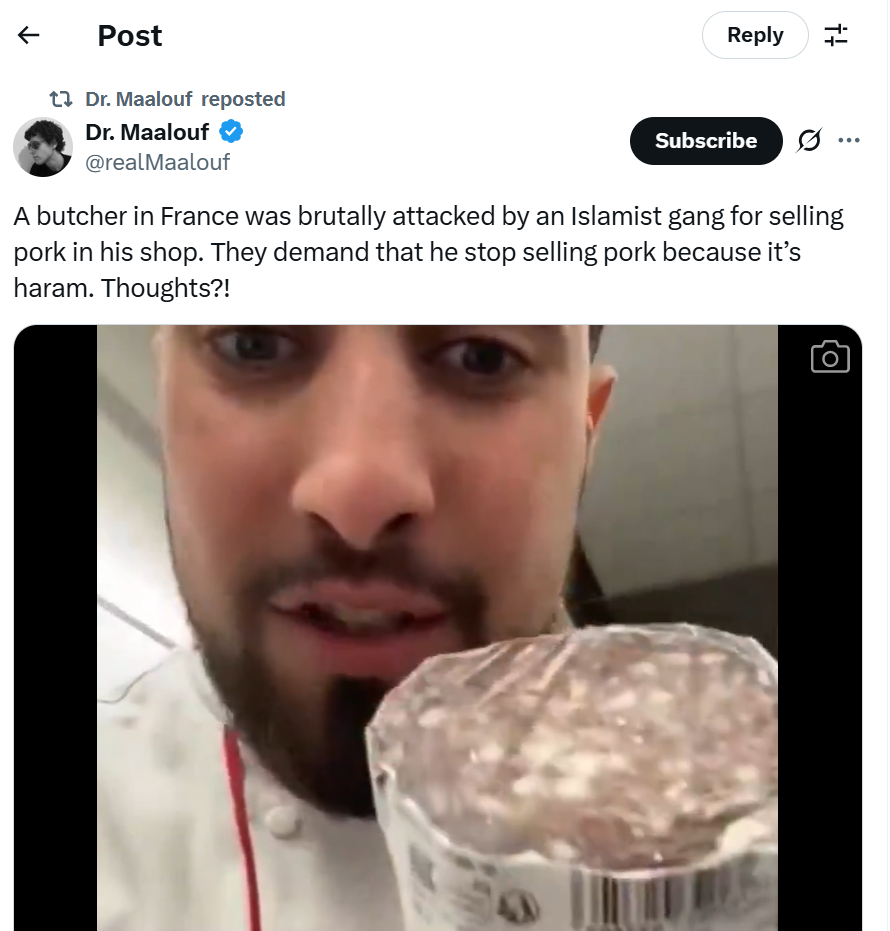Open the @realMaalouf handle link

click(x=158, y=162)
